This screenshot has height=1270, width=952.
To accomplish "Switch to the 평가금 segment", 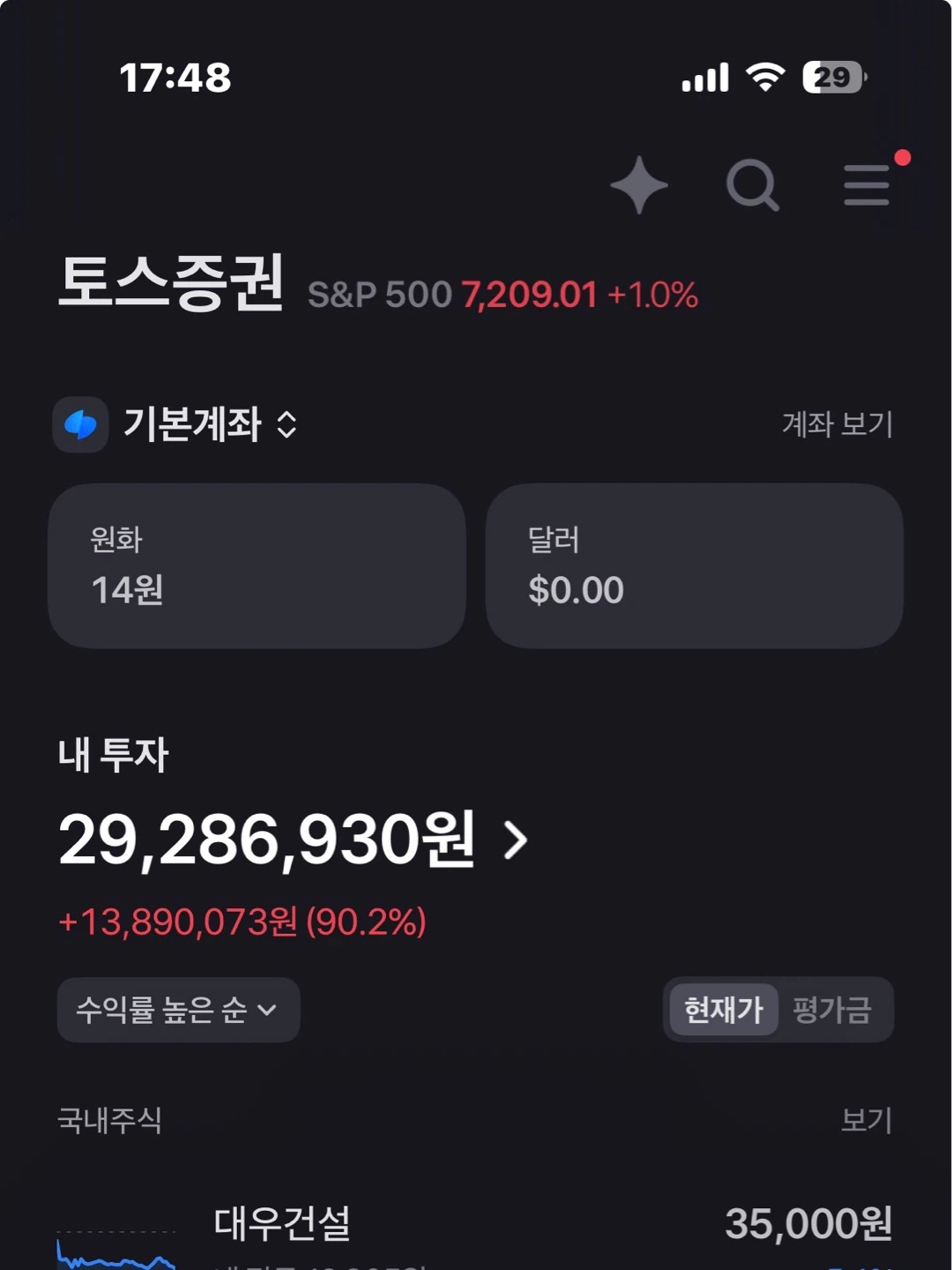I will pos(832,1010).
